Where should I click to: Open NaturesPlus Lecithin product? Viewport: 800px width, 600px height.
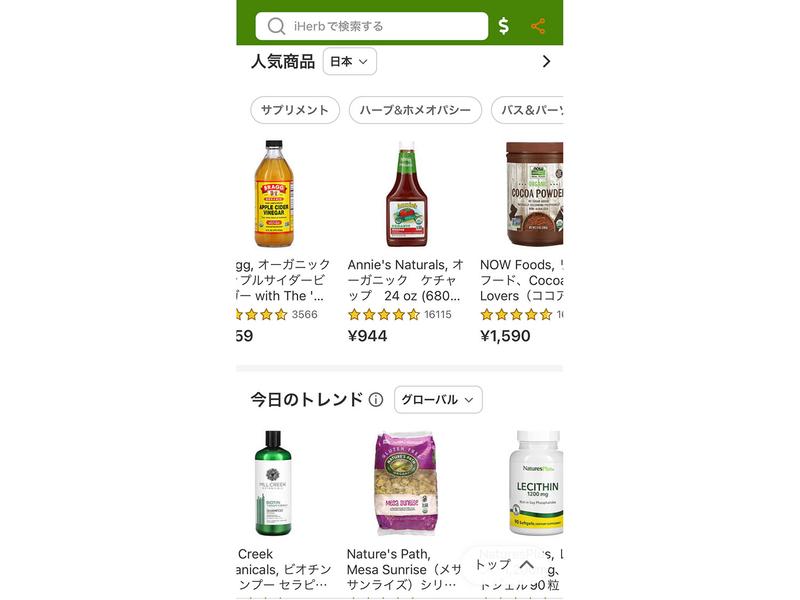click(x=534, y=483)
